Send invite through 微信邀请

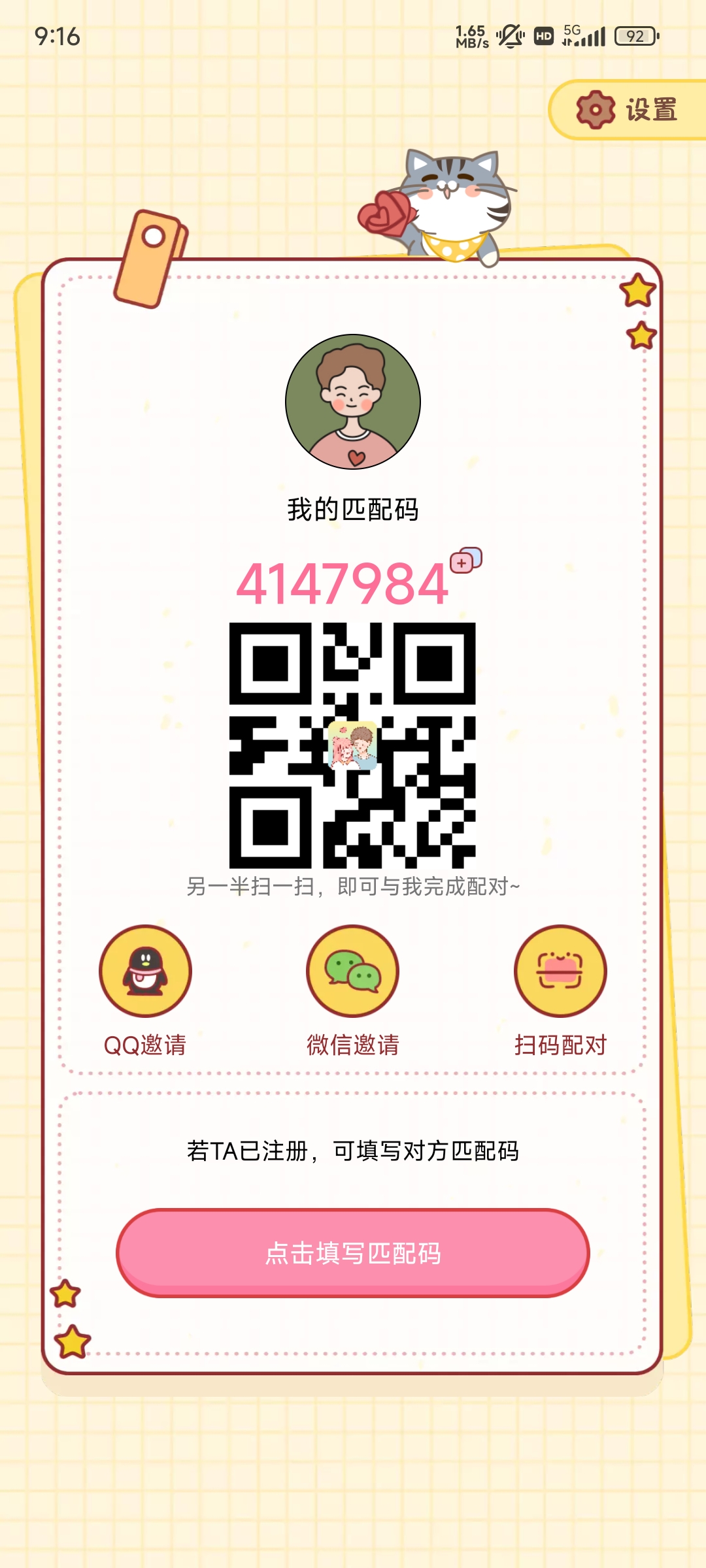[352, 971]
